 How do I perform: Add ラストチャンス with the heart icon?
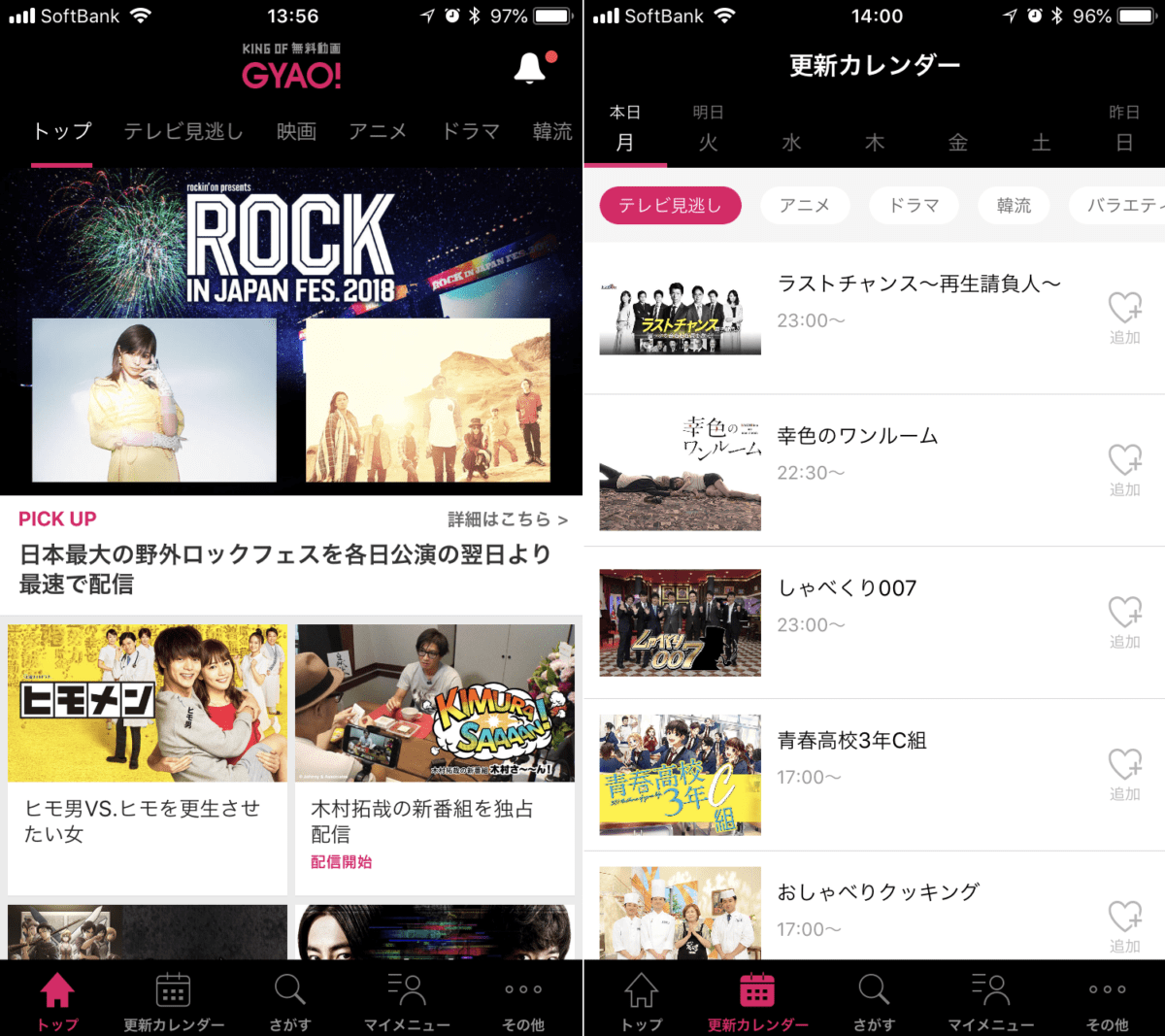[x=1125, y=316]
